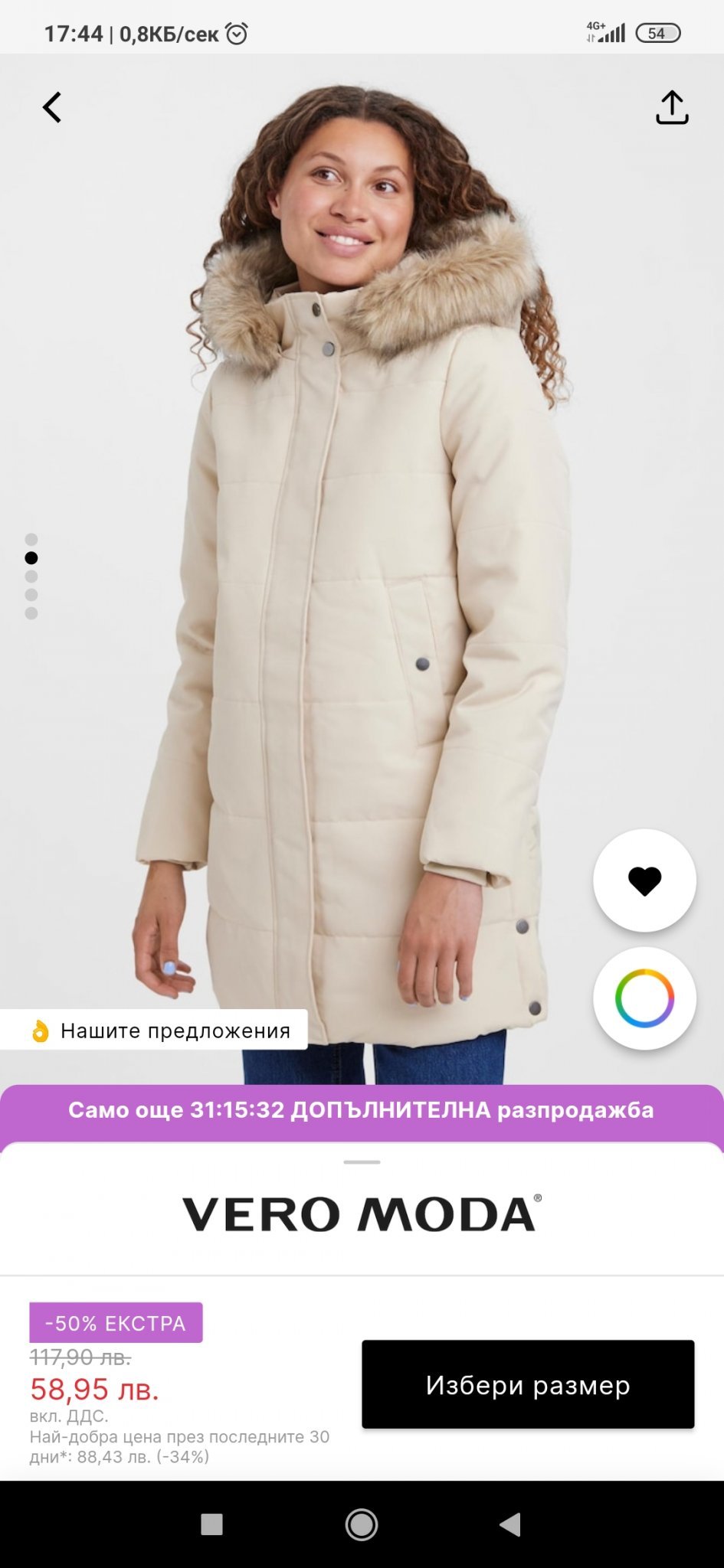Toggle the heart wishlist button
Viewport: 724px width, 1568px height.
tap(644, 880)
